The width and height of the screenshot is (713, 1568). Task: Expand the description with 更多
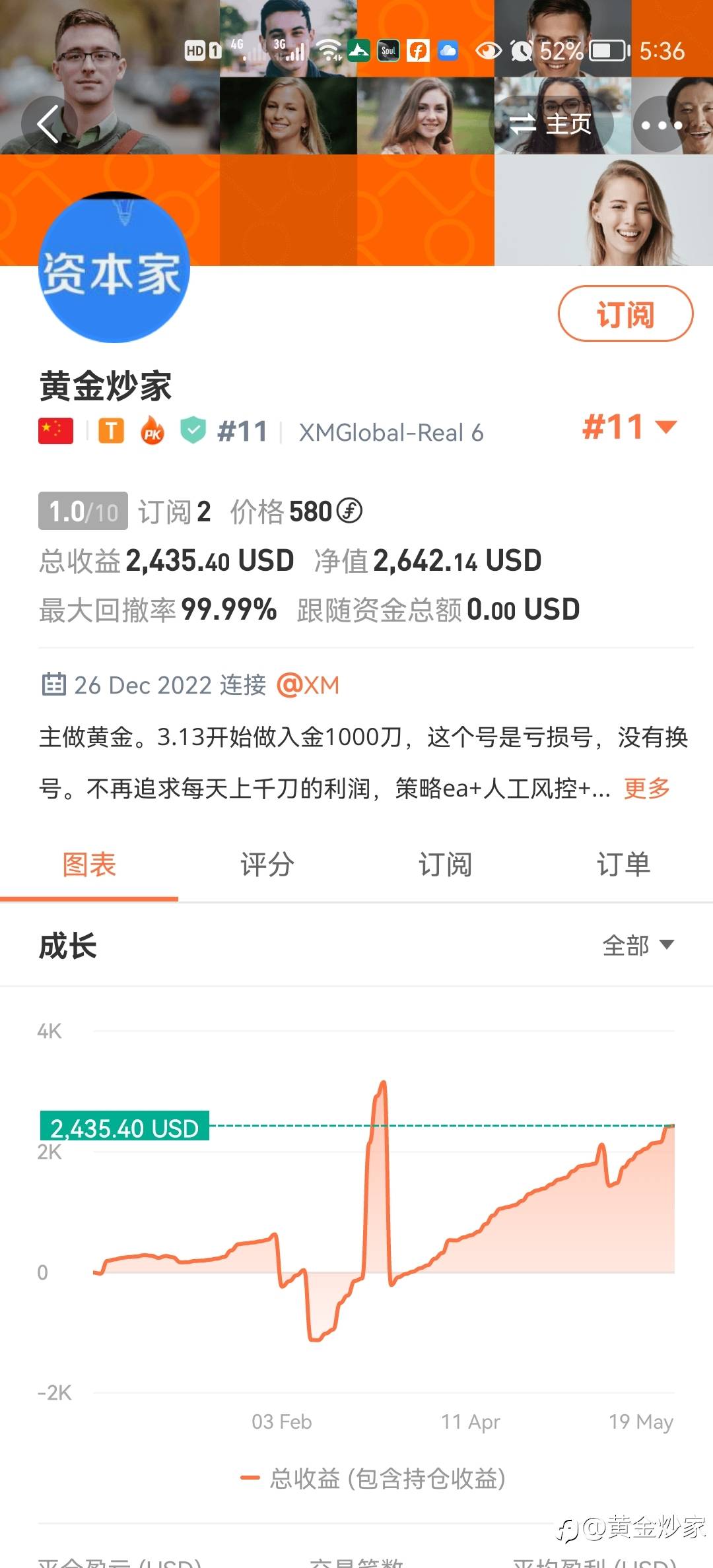(646, 788)
